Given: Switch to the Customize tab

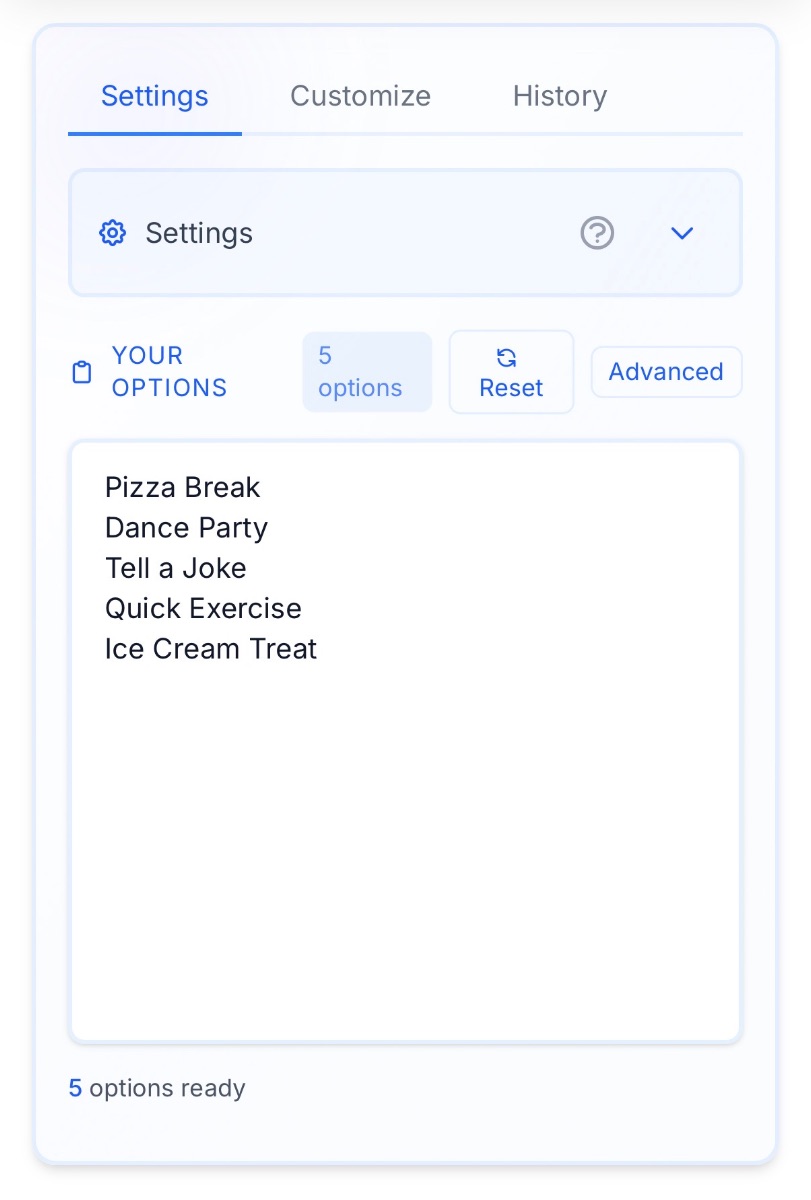Looking at the screenshot, I should click(360, 96).
